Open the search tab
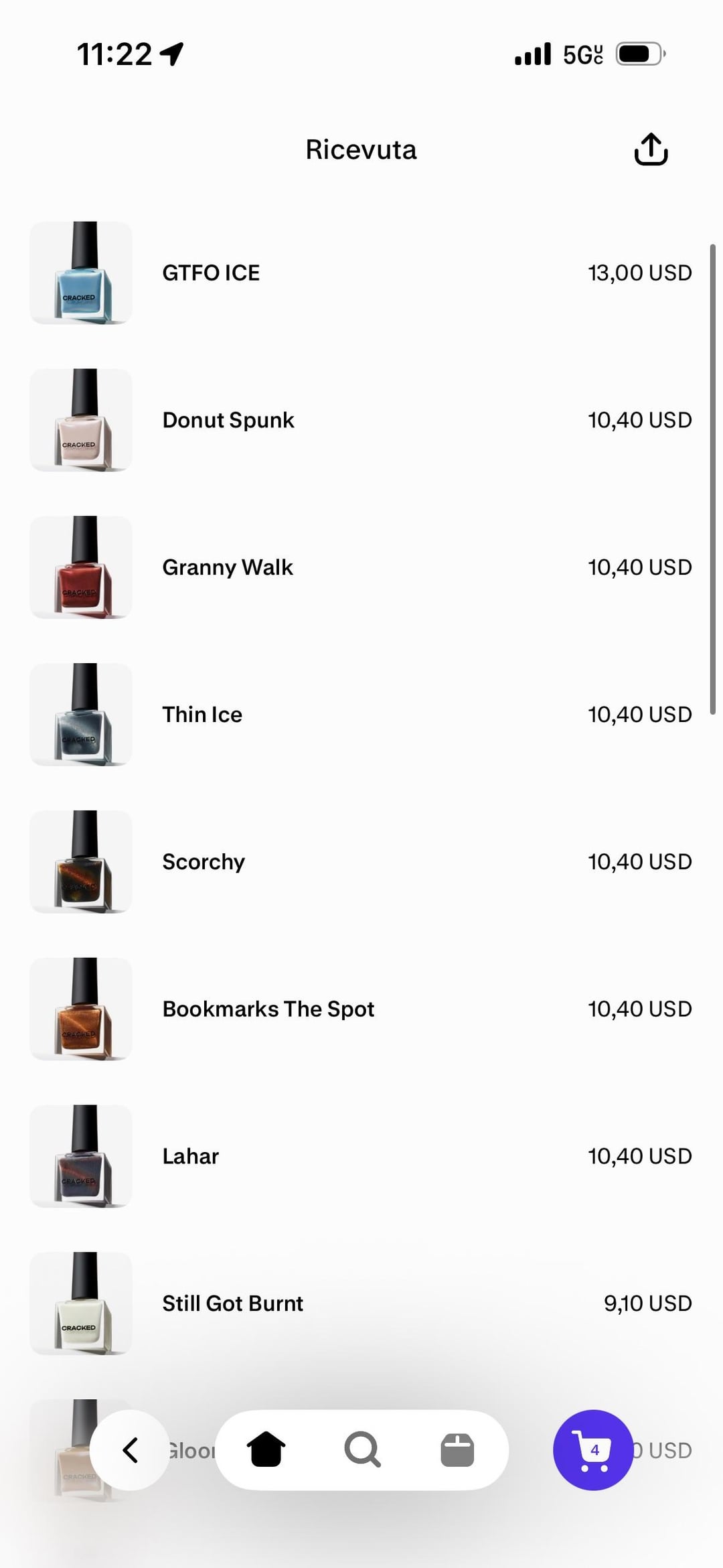Screen dimensions: 723x1568 [362, 1449]
